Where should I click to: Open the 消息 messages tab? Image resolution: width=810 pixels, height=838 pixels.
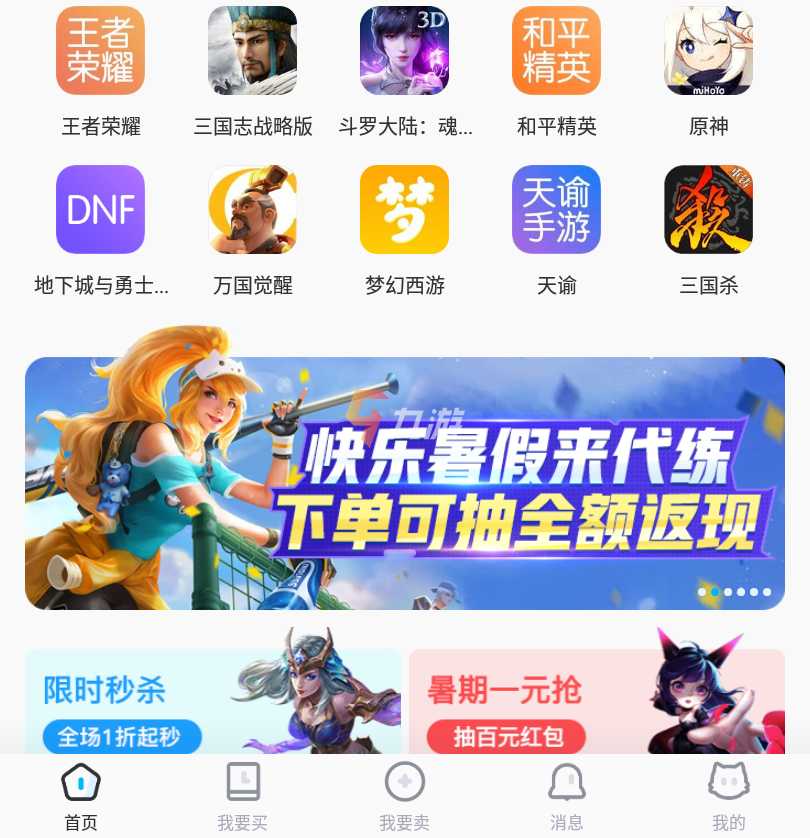pyautogui.click(x=567, y=797)
